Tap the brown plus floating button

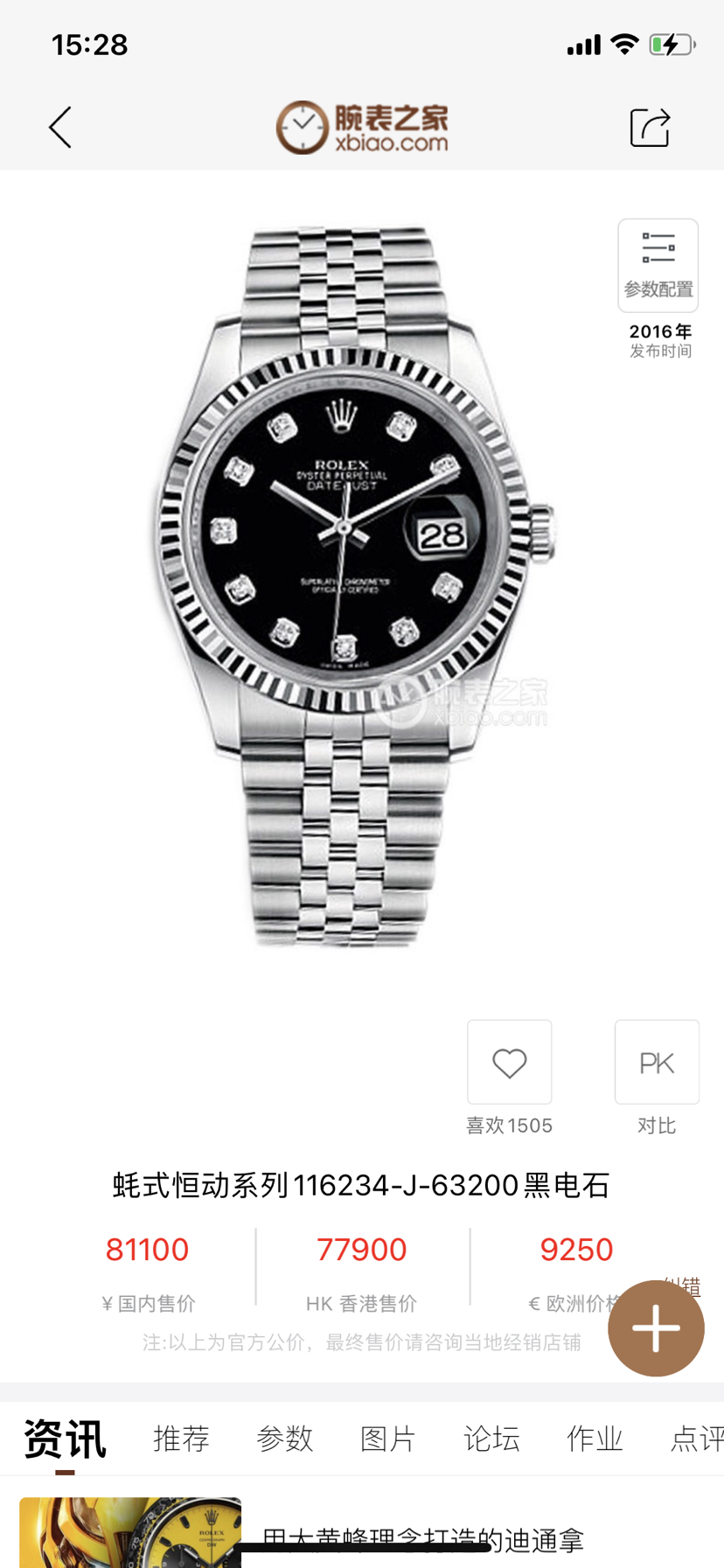point(656,1328)
